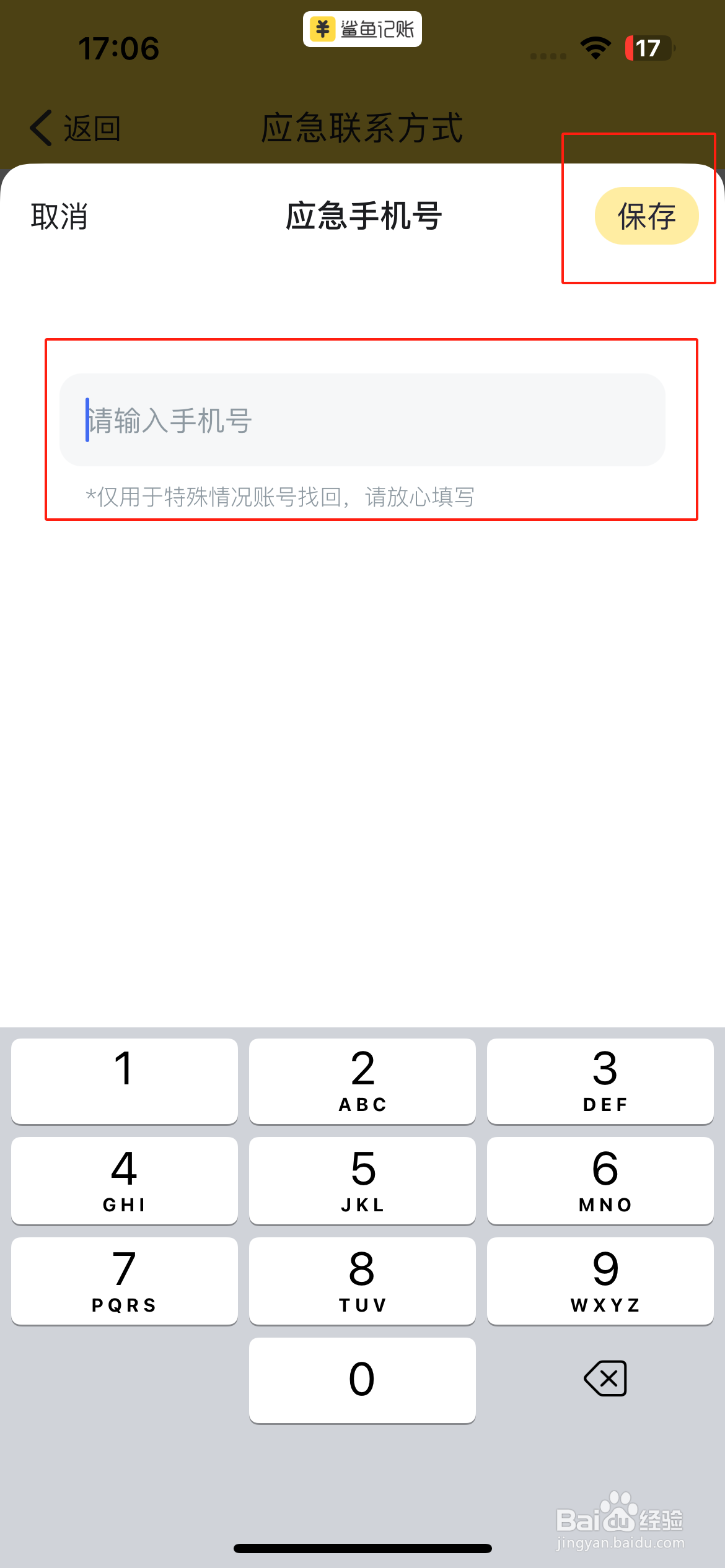Tap the backspace key on keypad
Viewport: 725px width, 1568px height.
tap(604, 1379)
